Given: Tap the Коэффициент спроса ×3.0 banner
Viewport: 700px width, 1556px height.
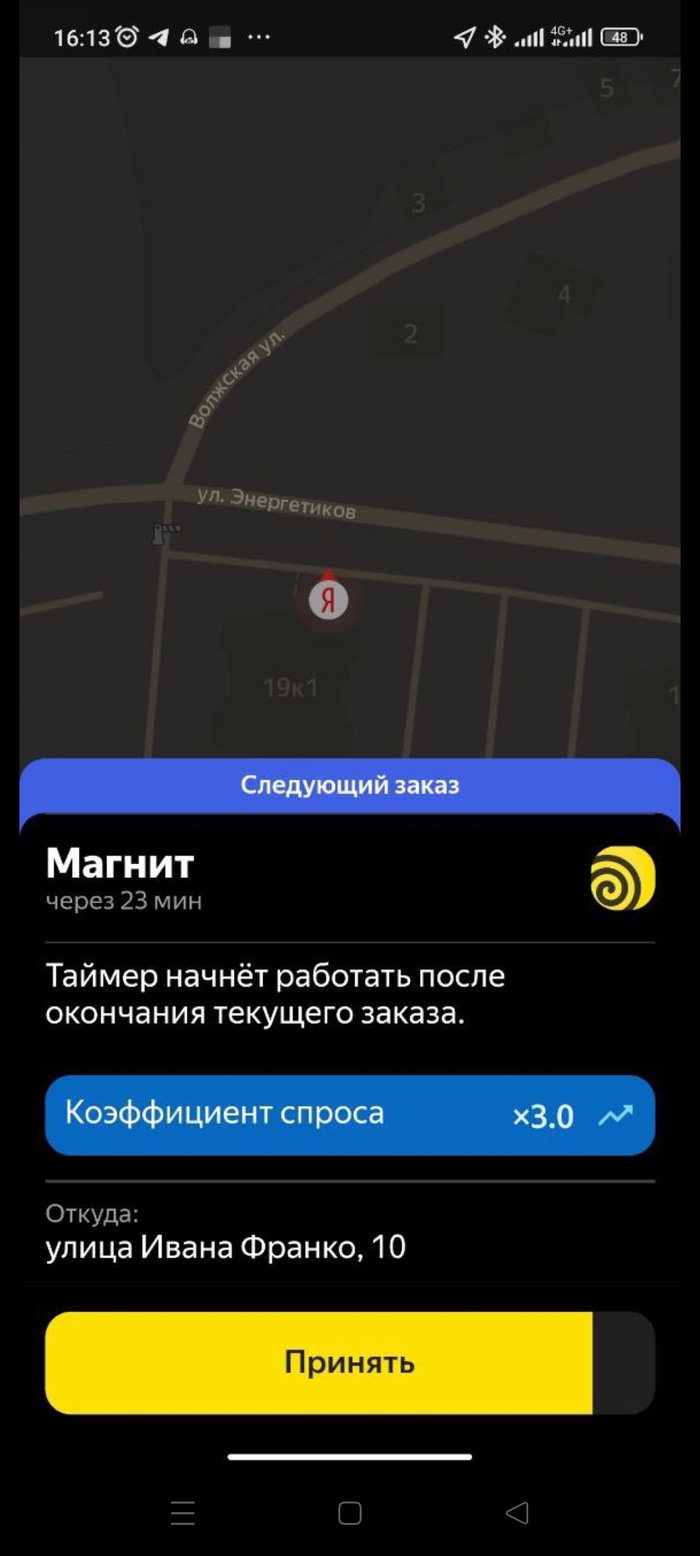Looking at the screenshot, I should 350,1115.
